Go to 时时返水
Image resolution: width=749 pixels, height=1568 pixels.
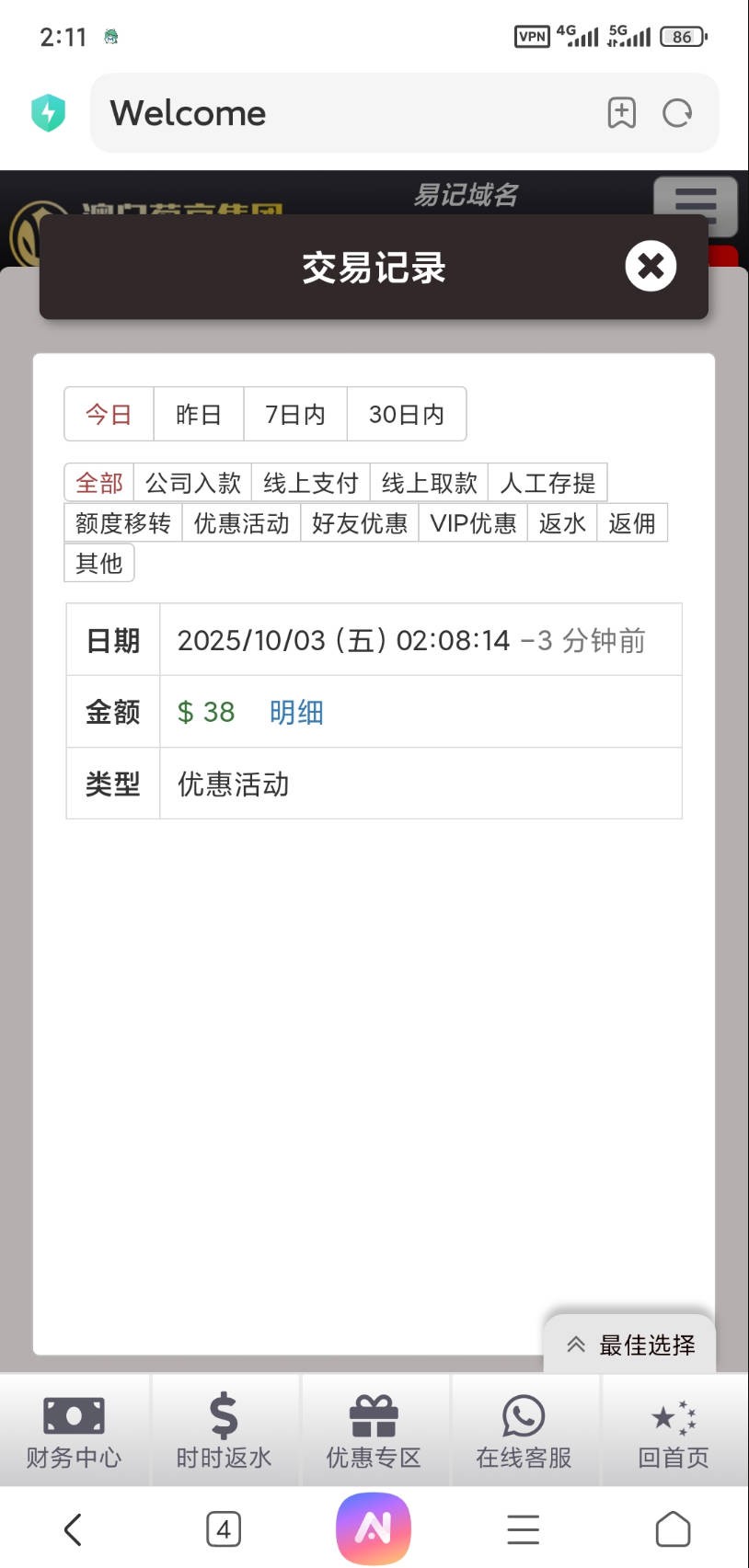(x=224, y=1431)
